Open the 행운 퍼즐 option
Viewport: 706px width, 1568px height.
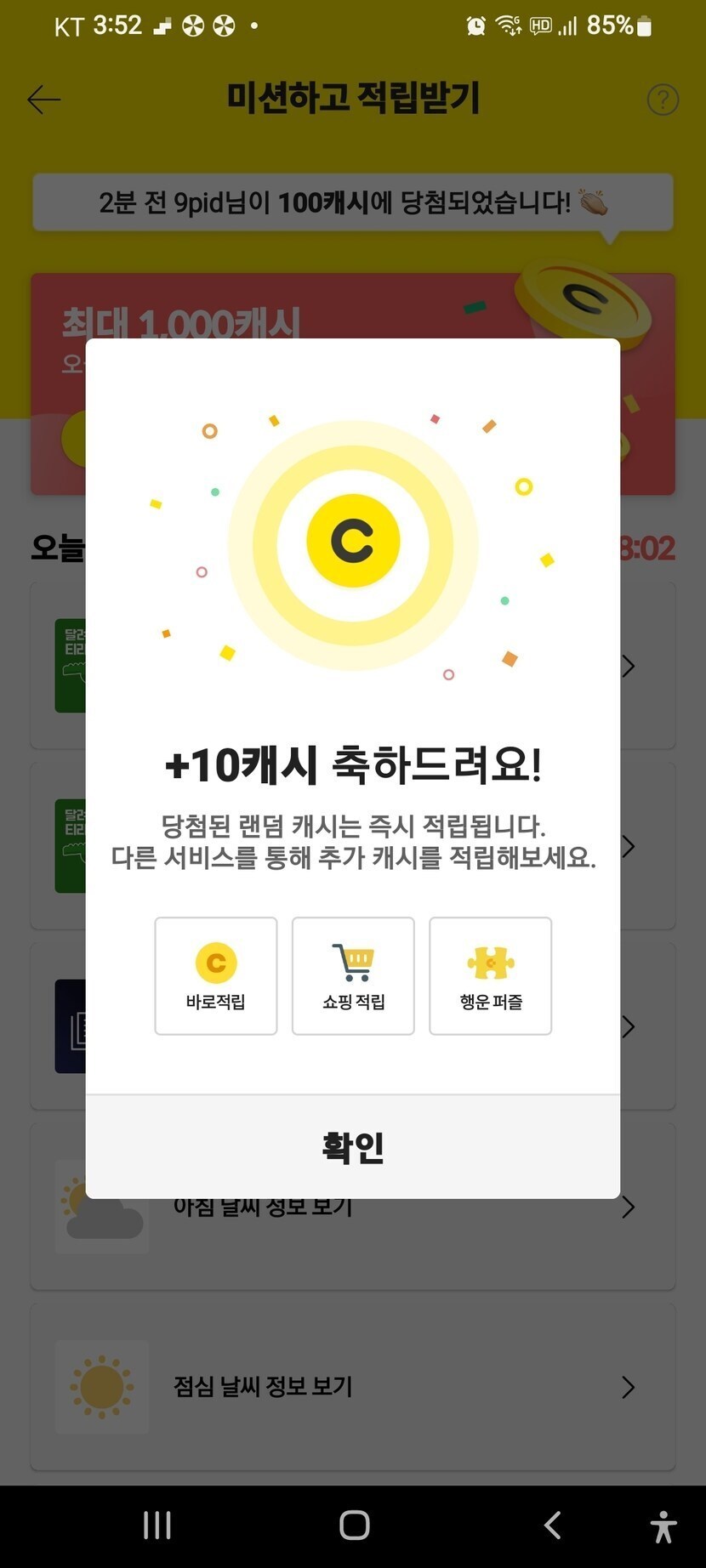[491, 975]
